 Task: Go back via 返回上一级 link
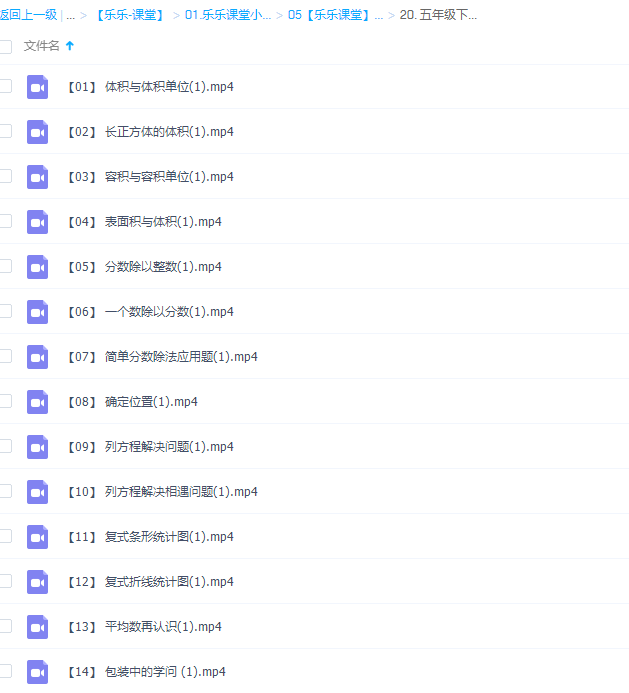tap(28, 15)
